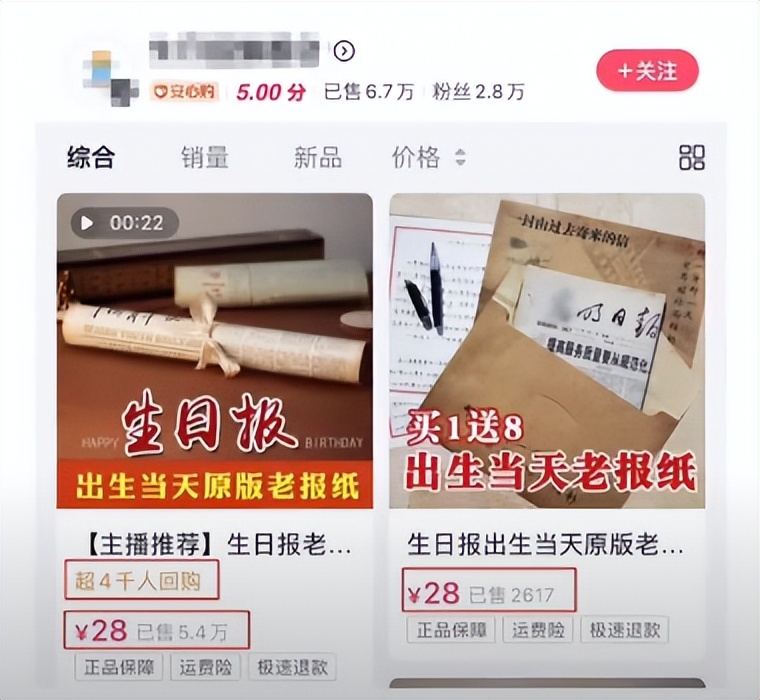Open shop details via the arrow icon
Screen dimensions: 760x700
pyautogui.click(x=344, y=51)
